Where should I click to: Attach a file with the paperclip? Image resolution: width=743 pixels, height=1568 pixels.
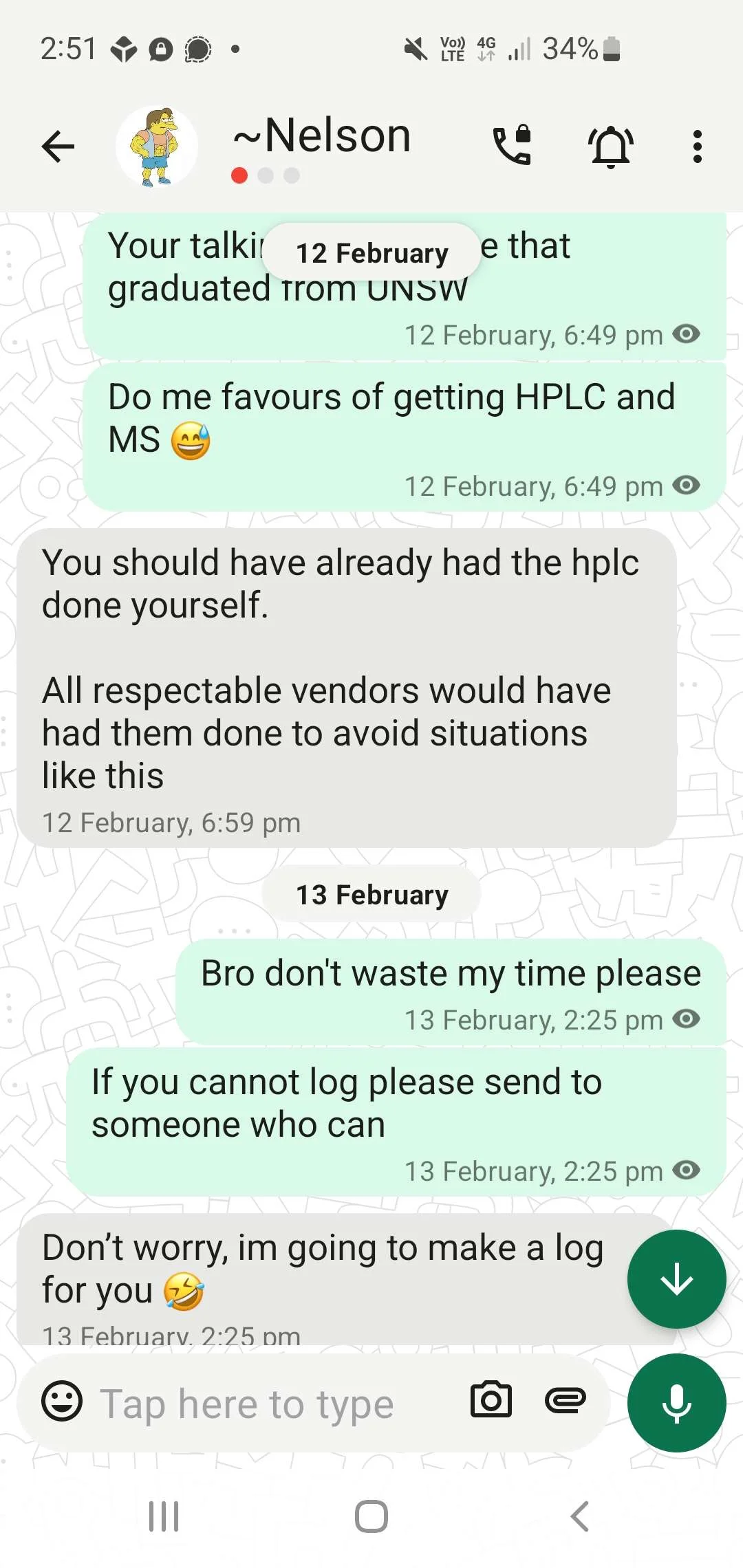click(565, 1400)
